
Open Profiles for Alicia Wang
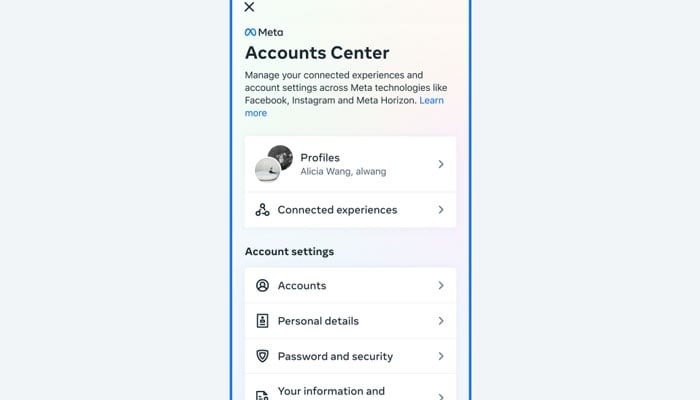coord(350,164)
